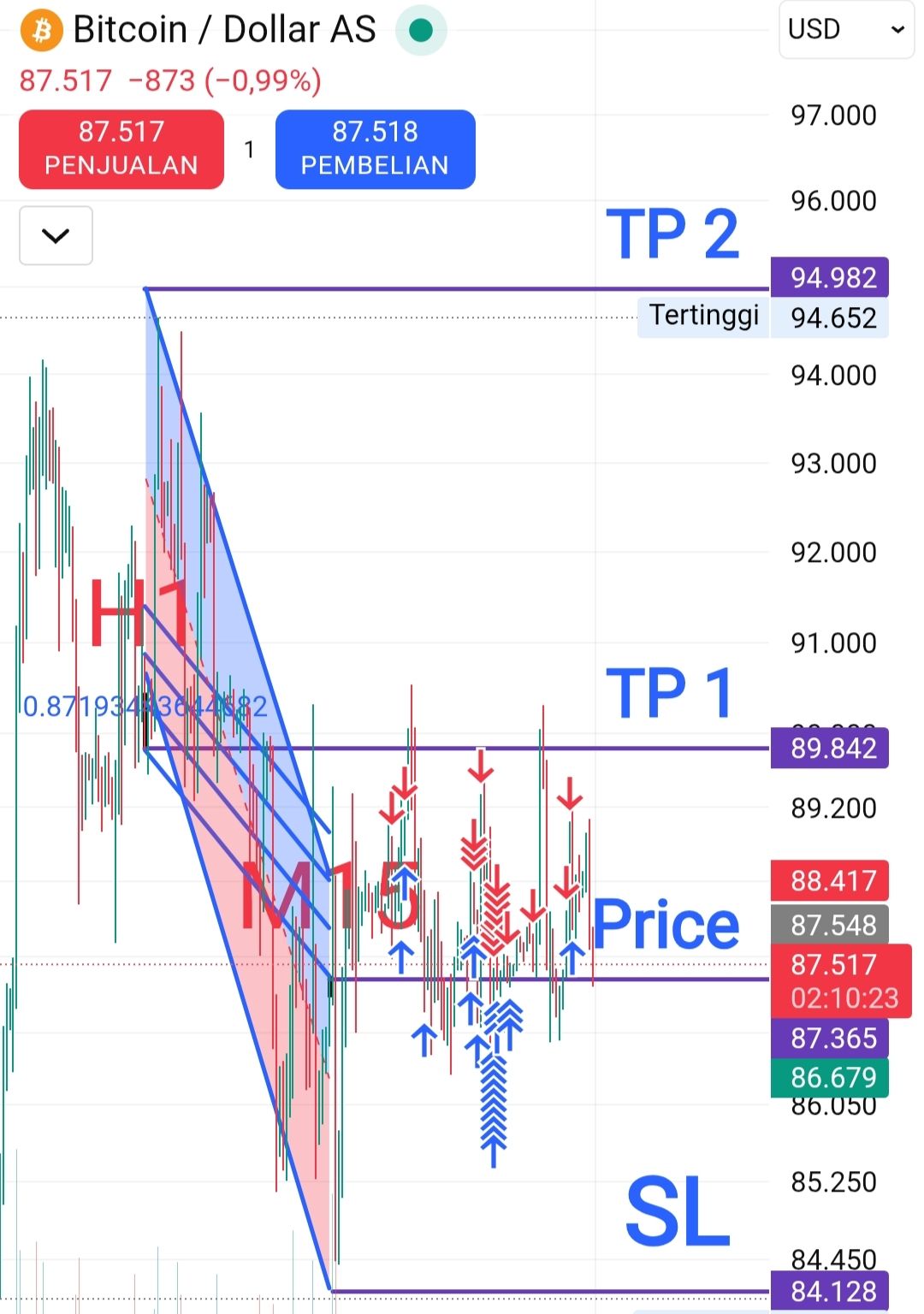Tap the blue PEMBELIAN buy button
The width and height of the screenshot is (924, 1314).
coord(375,149)
